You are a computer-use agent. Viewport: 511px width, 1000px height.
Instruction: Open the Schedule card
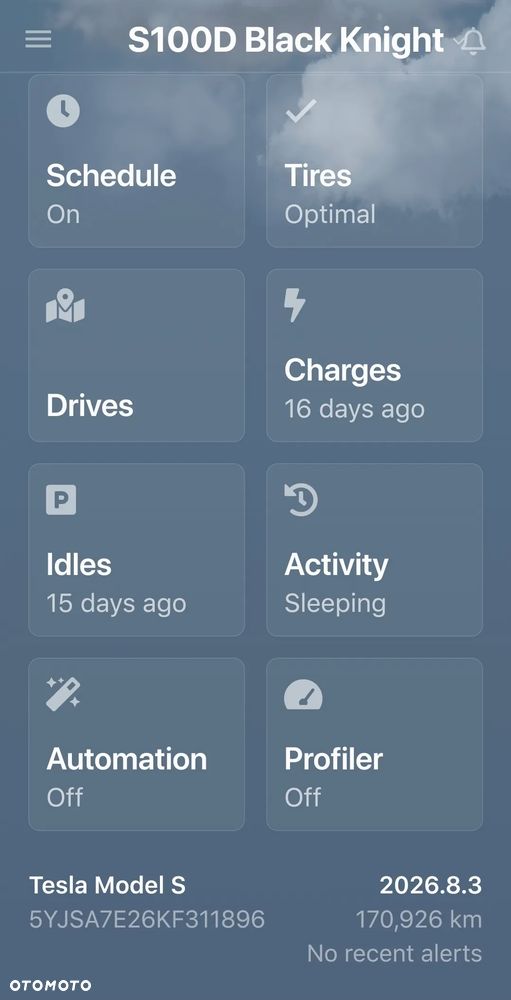click(137, 161)
